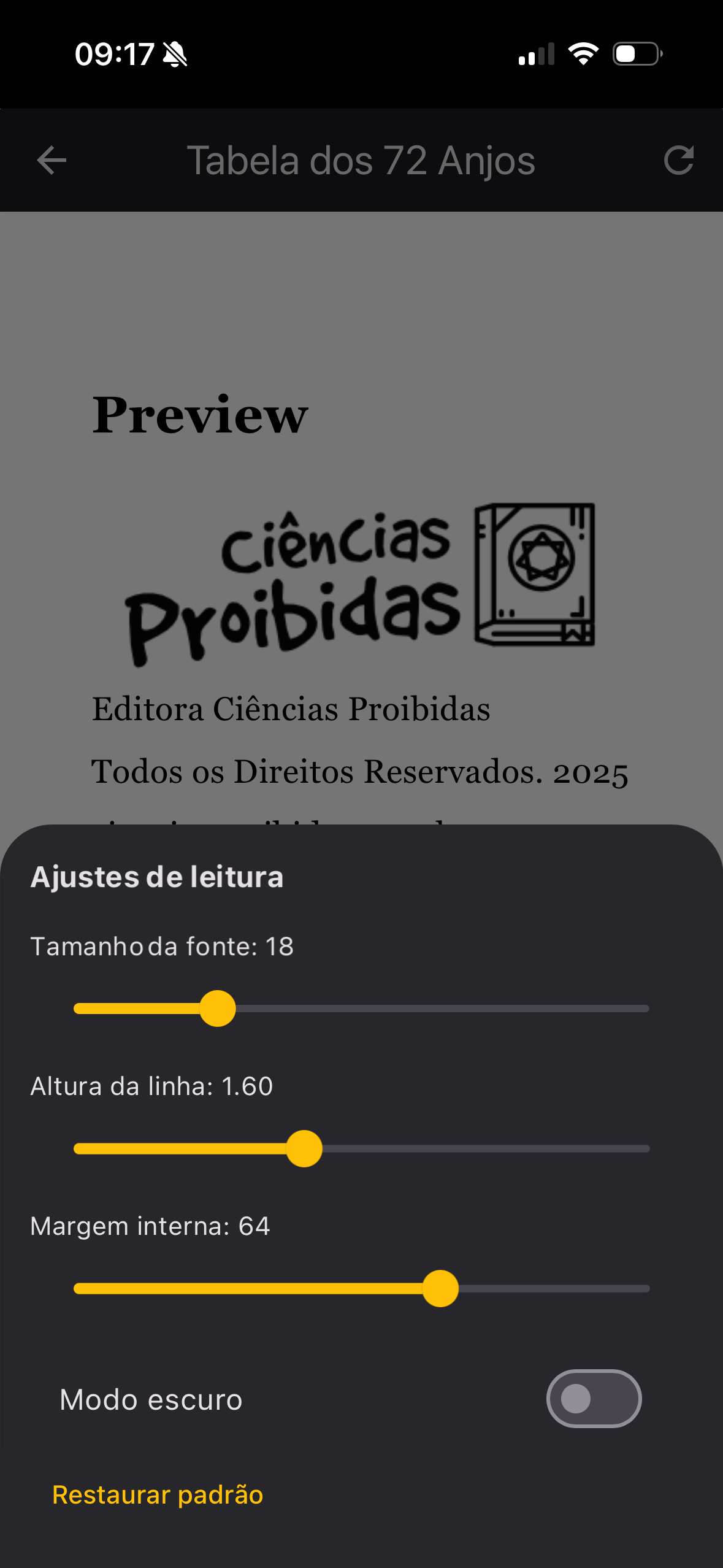Image resolution: width=723 pixels, height=1568 pixels.
Task: Reload the page with the refresh icon
Action: (679, 161)
